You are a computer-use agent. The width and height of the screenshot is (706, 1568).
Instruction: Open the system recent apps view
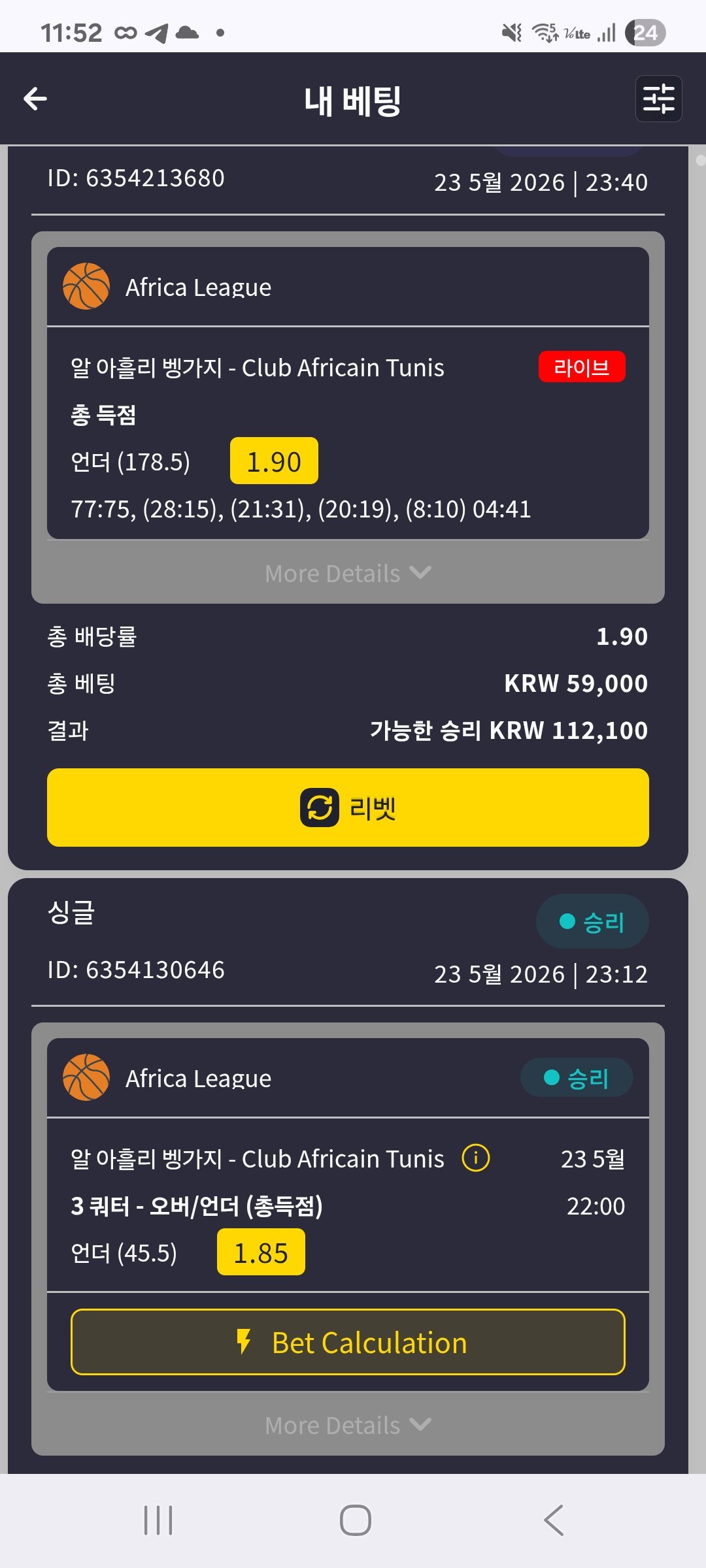(x=158, y=1520)
